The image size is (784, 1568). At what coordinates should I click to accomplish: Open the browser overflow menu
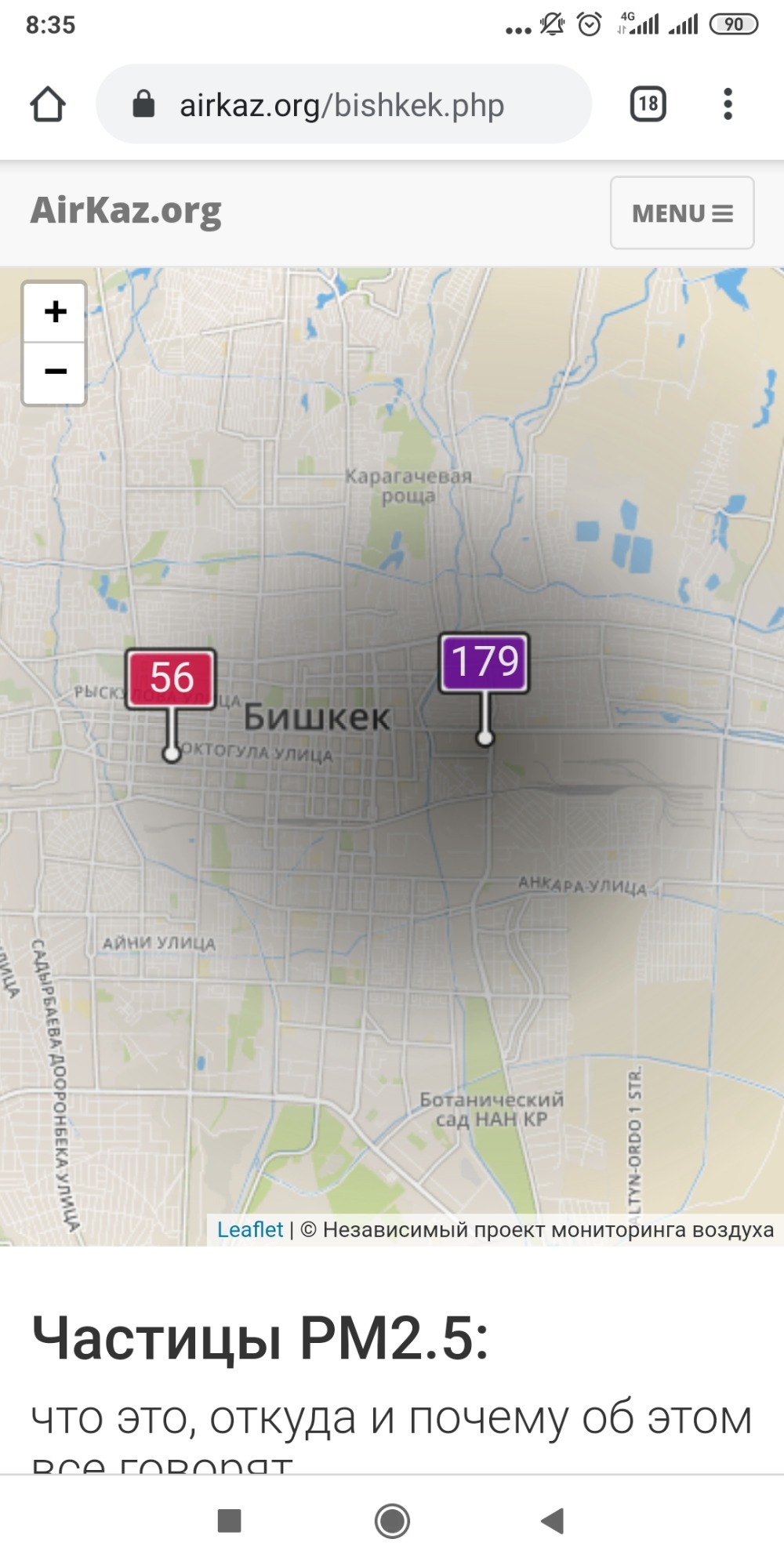pos(728,104)
